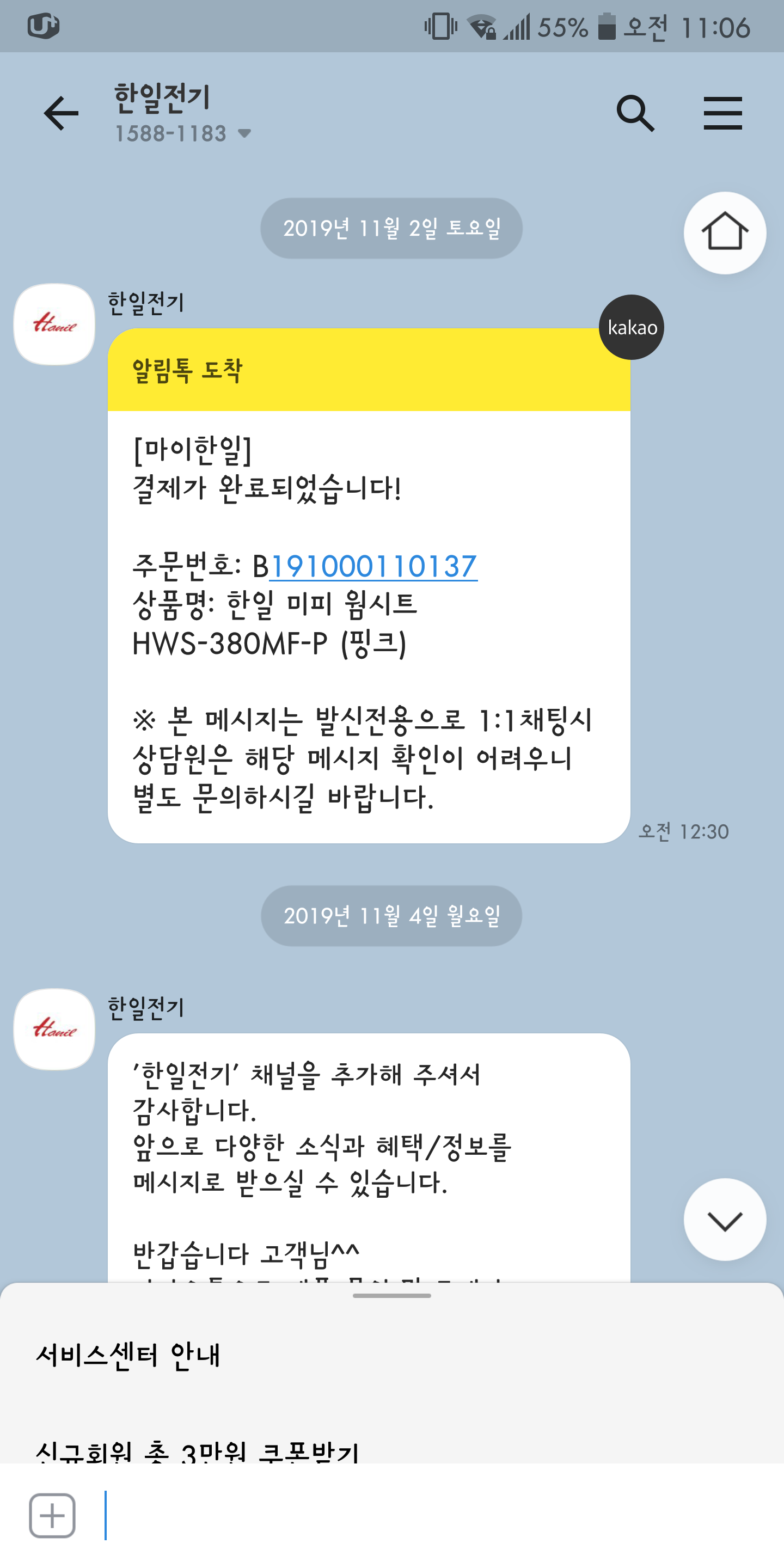
Task: Focus the message input field
Action: (x=426, y=1515)
